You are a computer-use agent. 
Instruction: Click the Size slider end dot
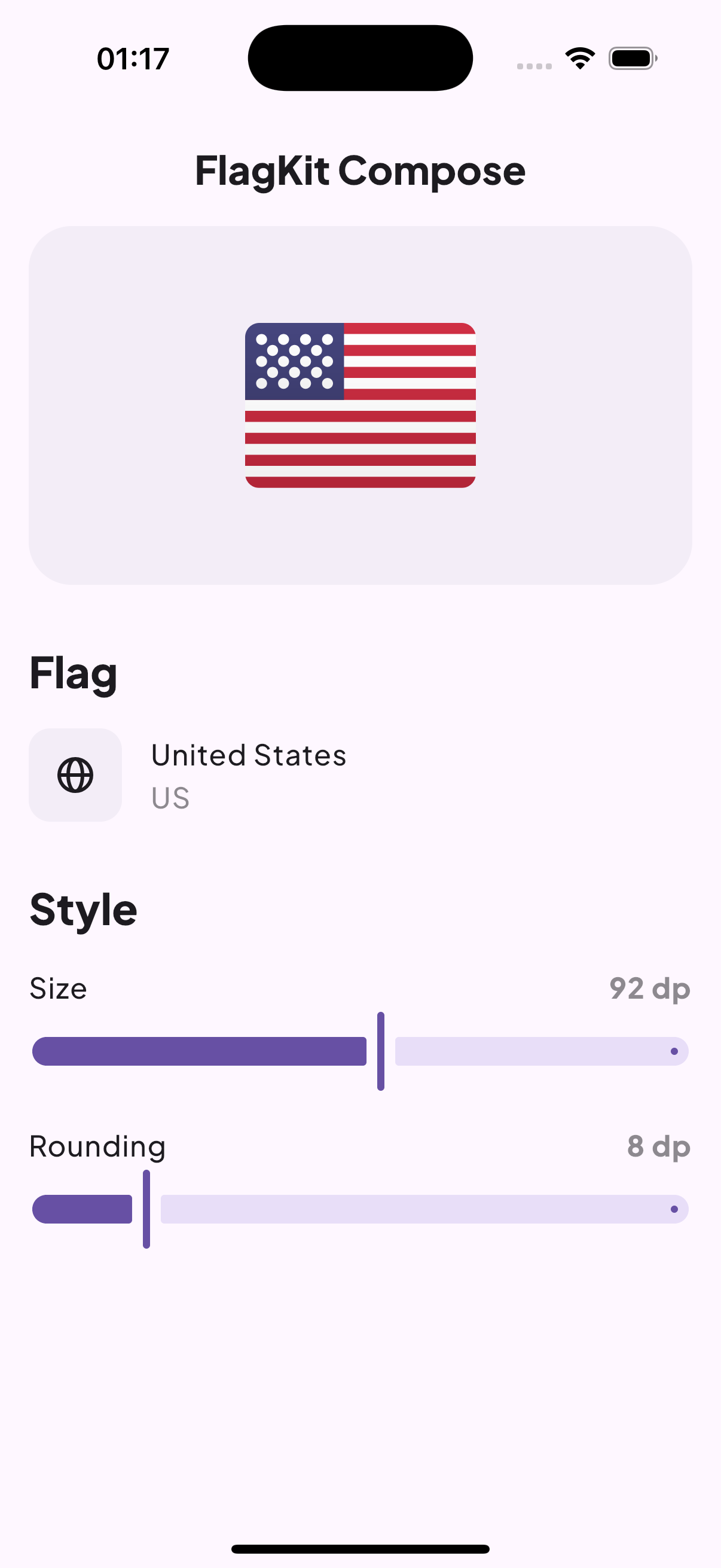(674, 1051)
